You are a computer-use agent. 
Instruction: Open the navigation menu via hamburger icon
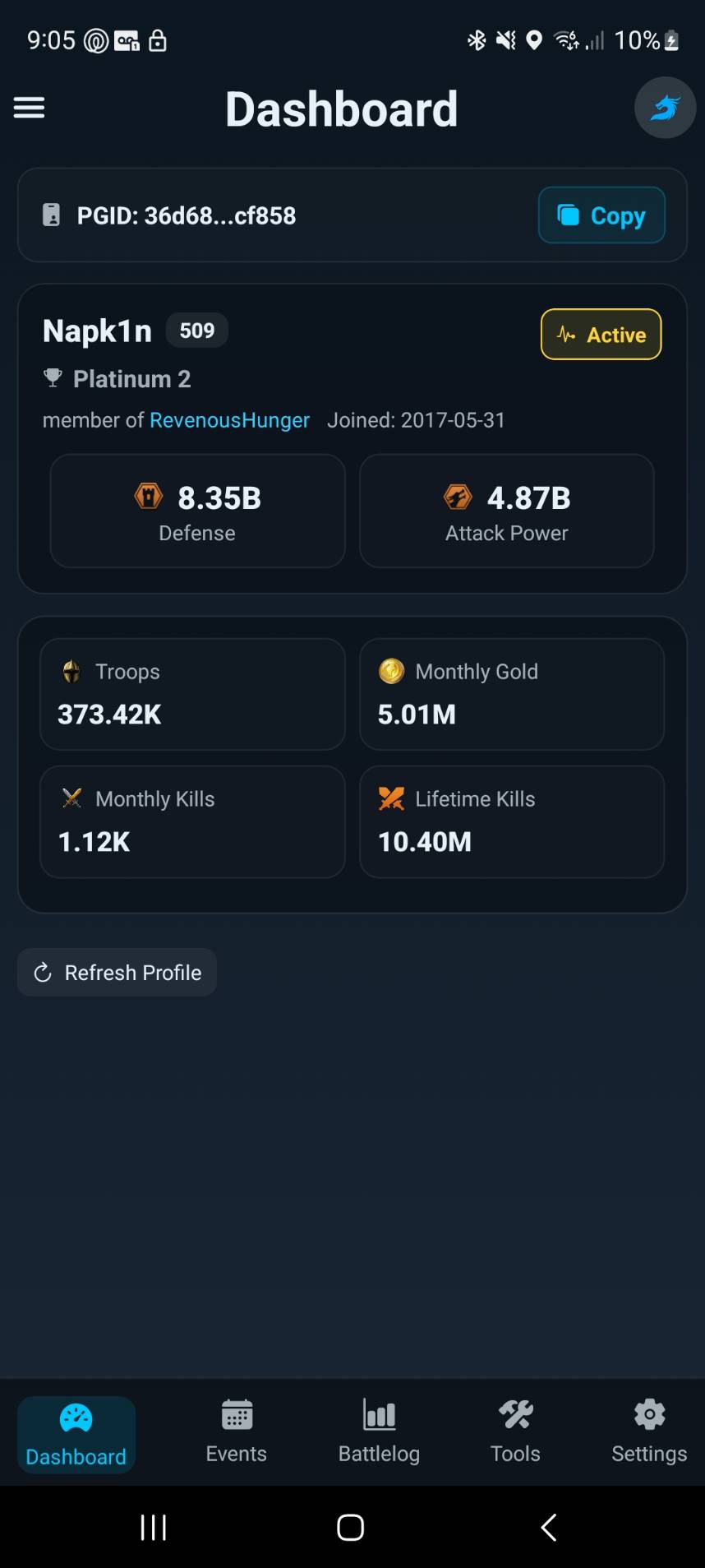pos(29,108)
